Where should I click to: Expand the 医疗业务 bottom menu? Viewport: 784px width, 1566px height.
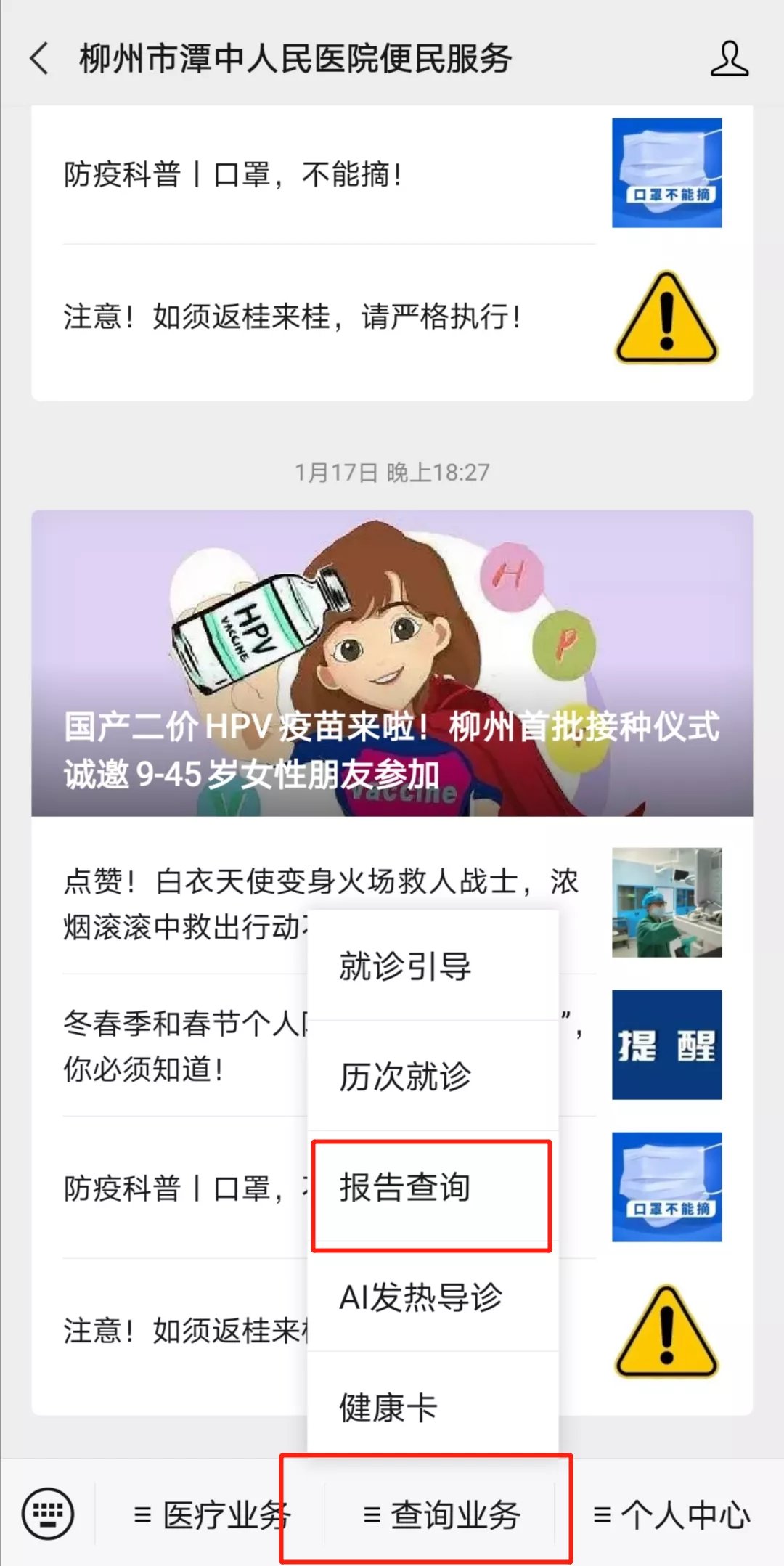[211, 1515]
